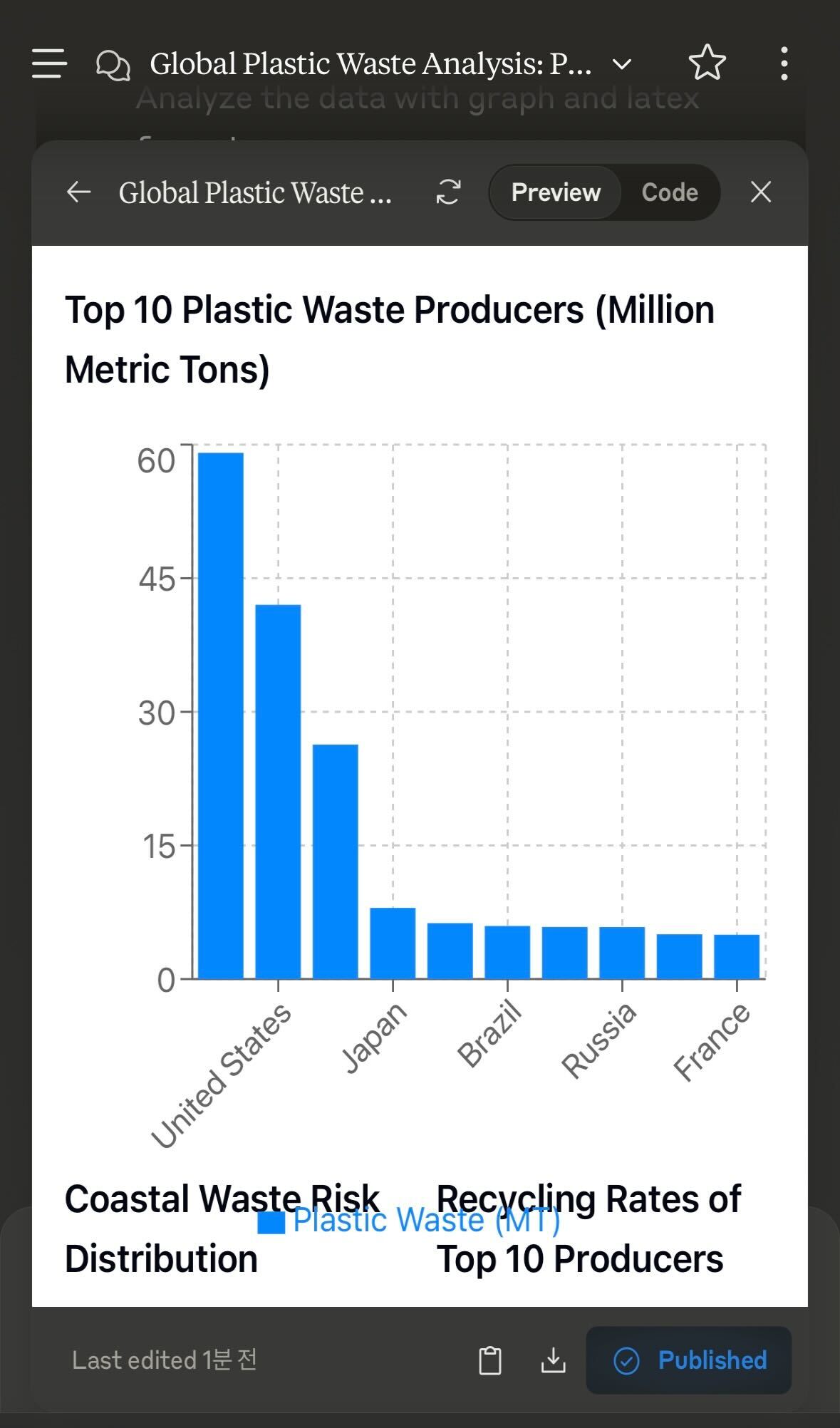Download the artifact file
Image resolution: width=840 pixels, height=1428 pixels.
(553, 1360)
